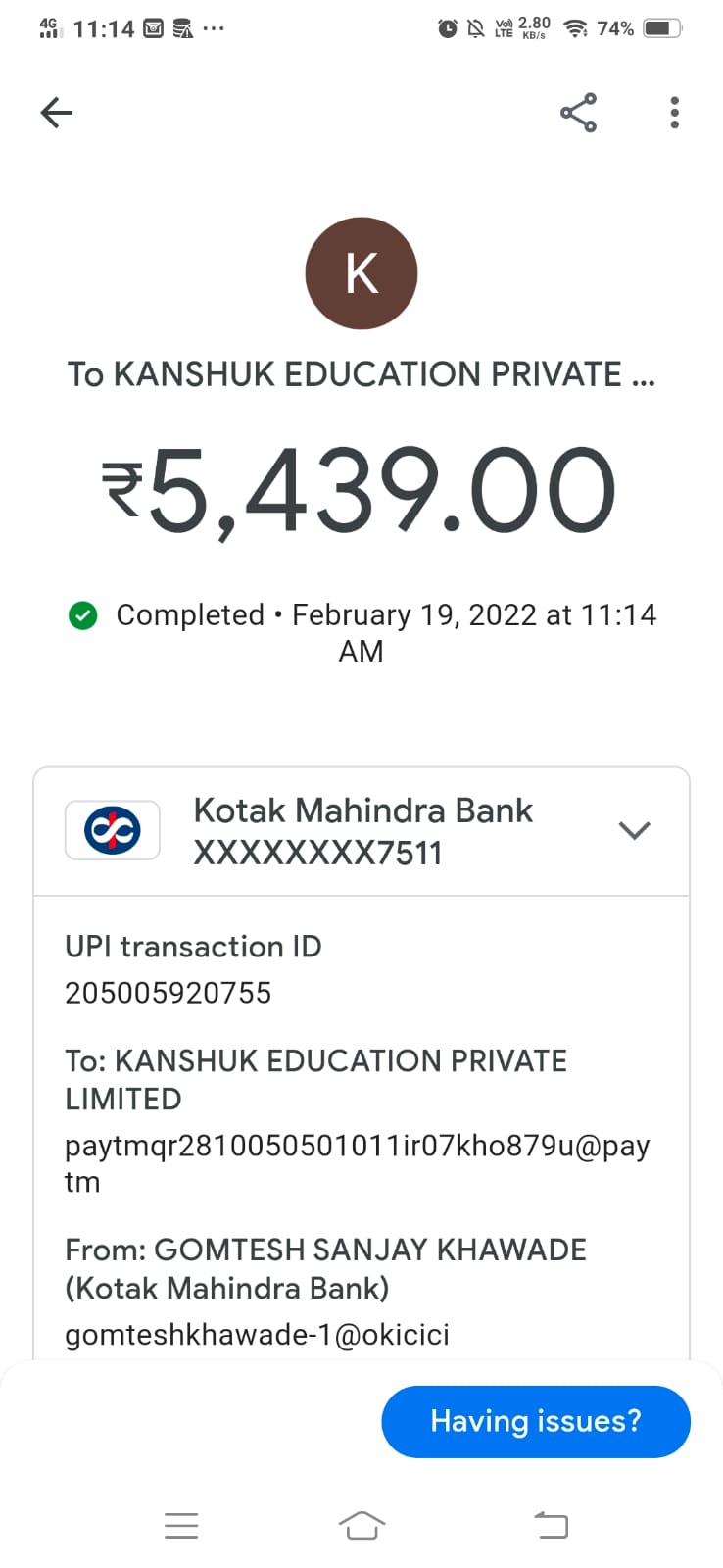Expand the Kotak Mahindra Bank account details
Screen dimensions: 723x1568
point(634,831)
